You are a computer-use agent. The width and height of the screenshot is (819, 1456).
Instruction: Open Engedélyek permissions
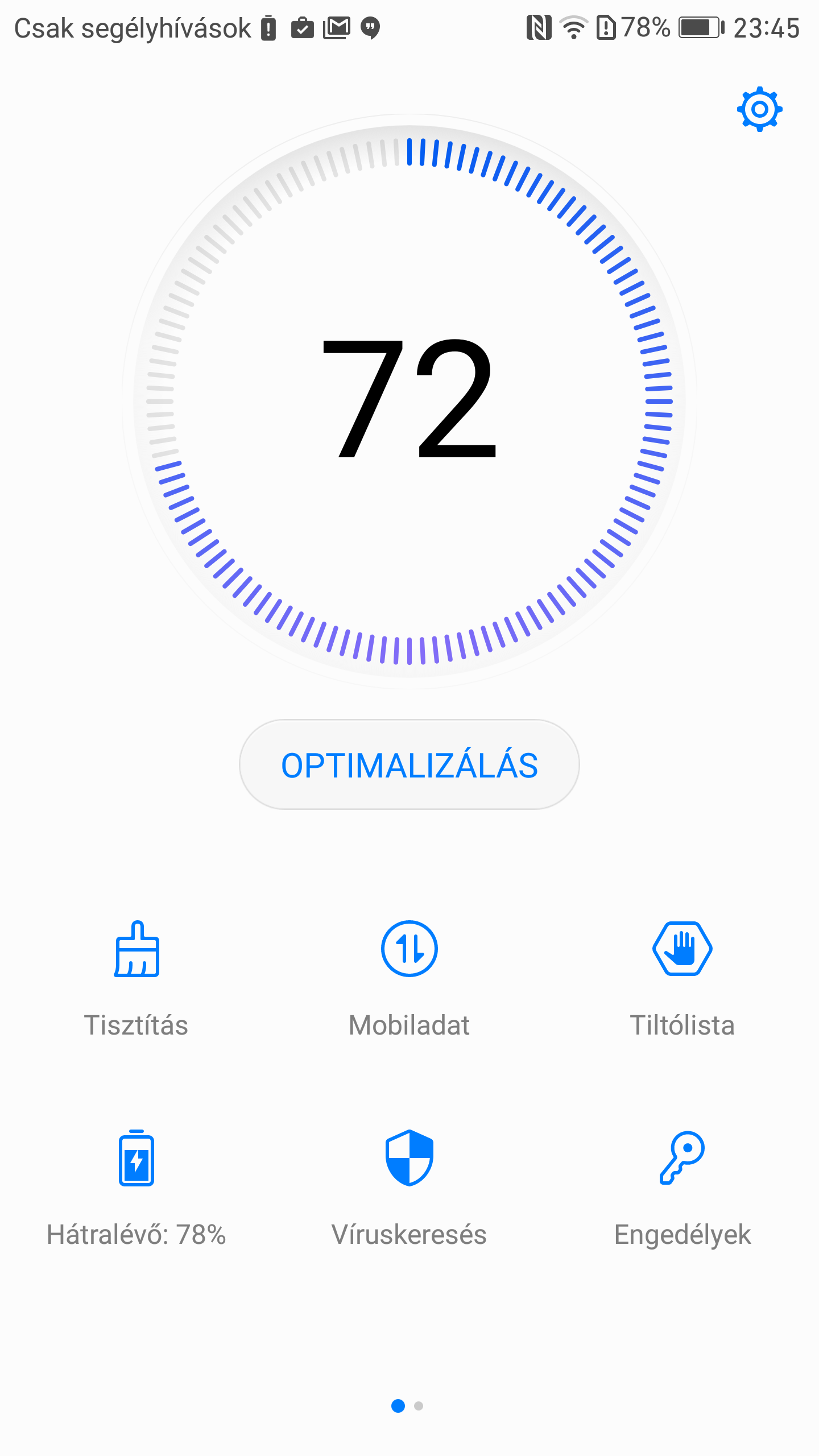pyautogui.click(x=682, y=1189)
